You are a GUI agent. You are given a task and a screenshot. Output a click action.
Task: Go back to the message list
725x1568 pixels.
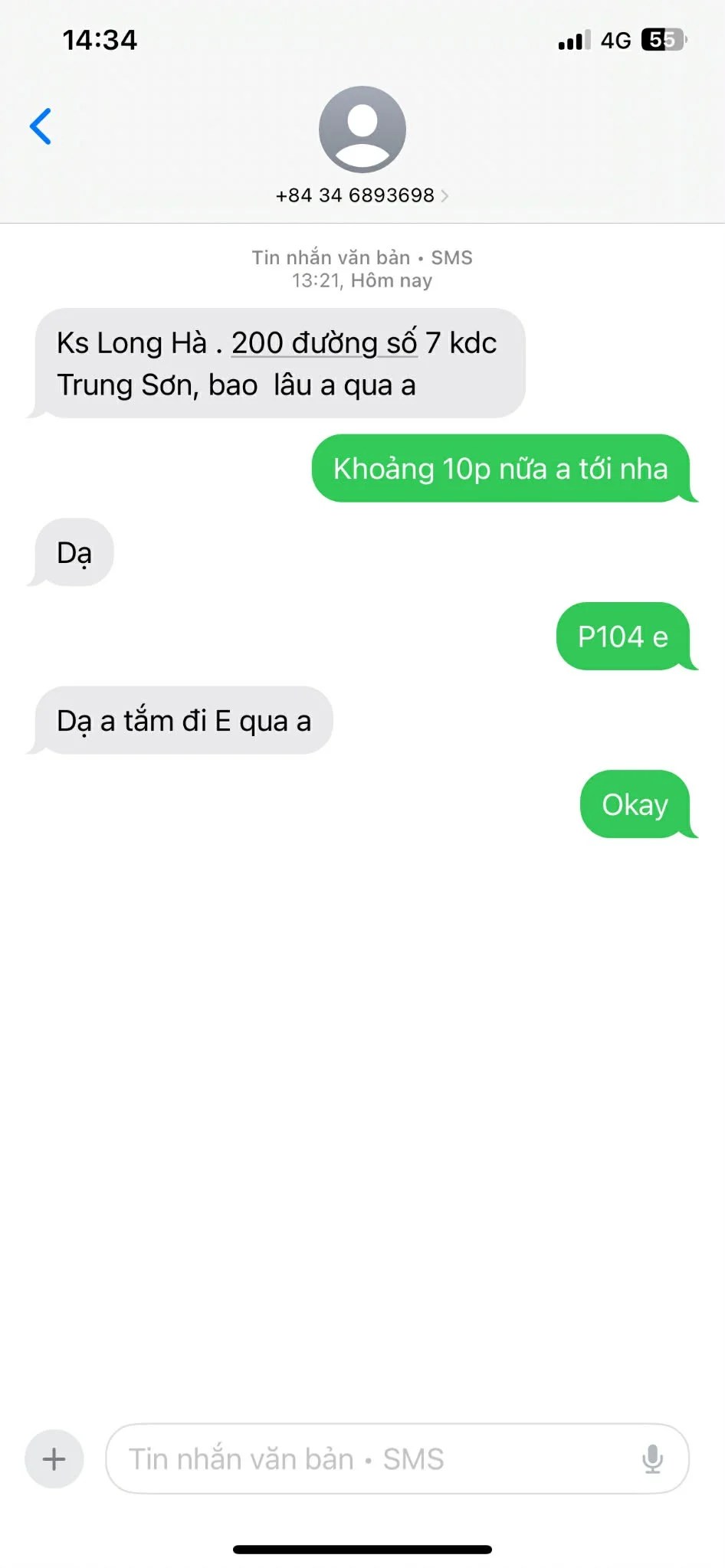[41, 126]
